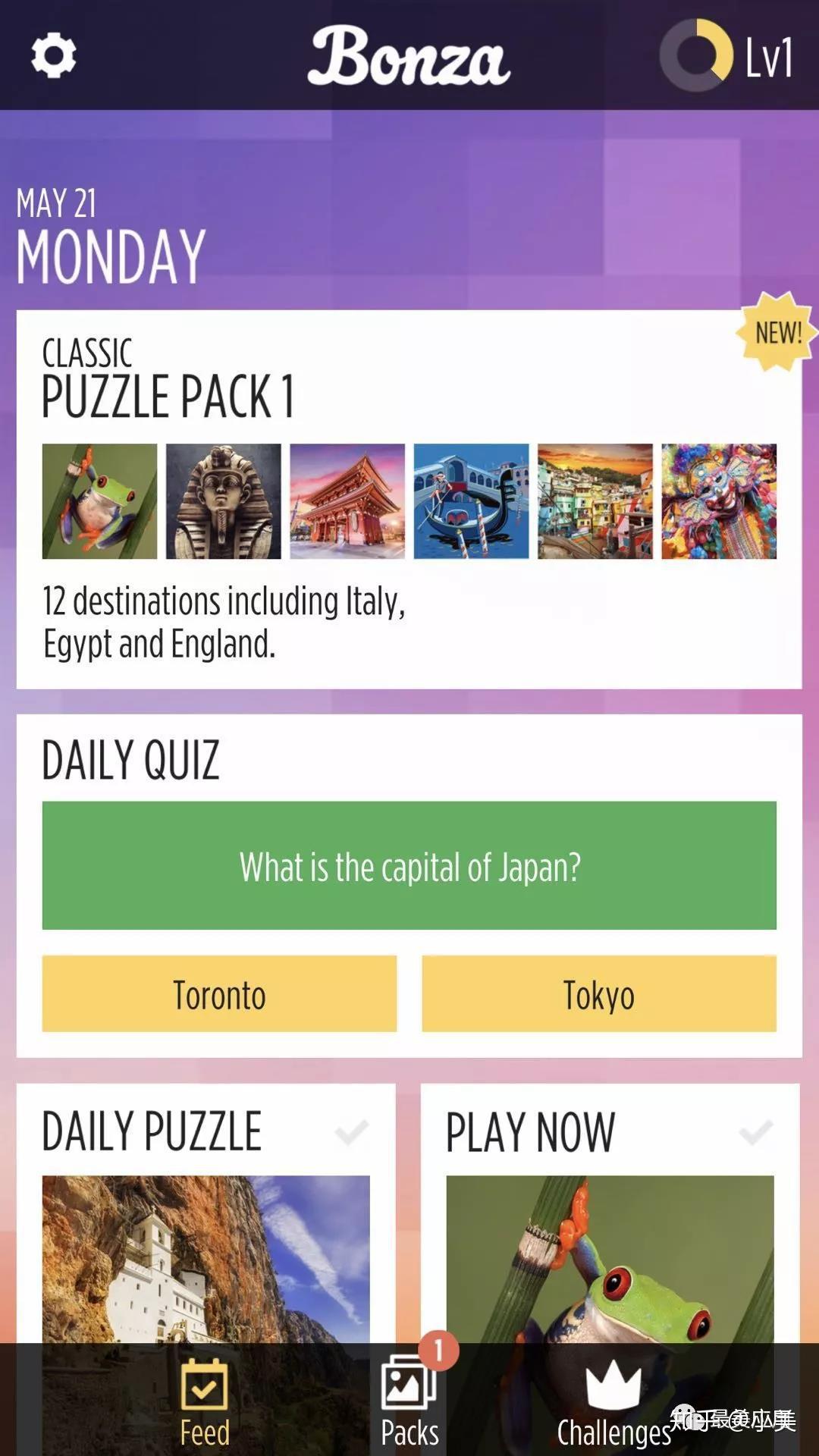
Task: Answer Tokyo in the daily quiz
Action: (x=599, y=993)
